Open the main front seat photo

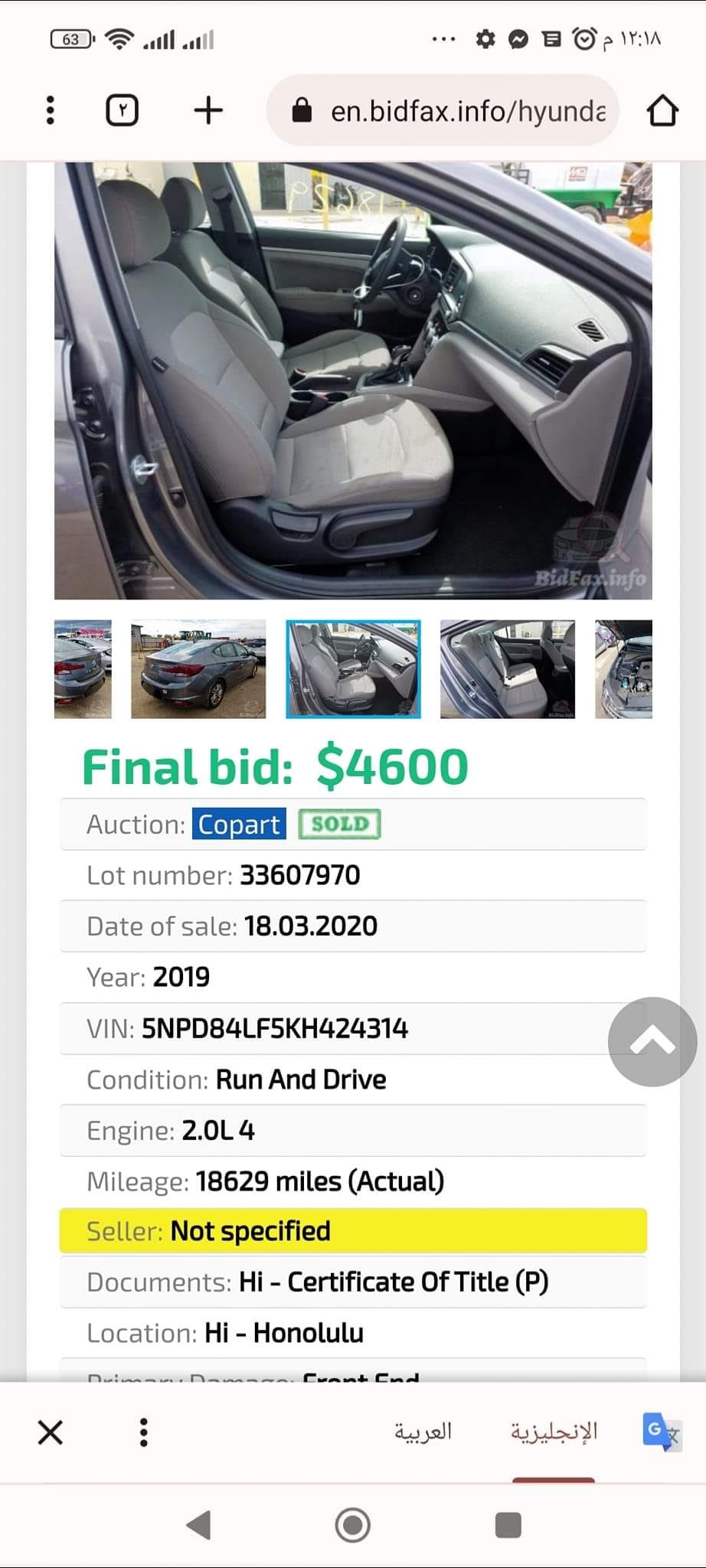(353, 381)
